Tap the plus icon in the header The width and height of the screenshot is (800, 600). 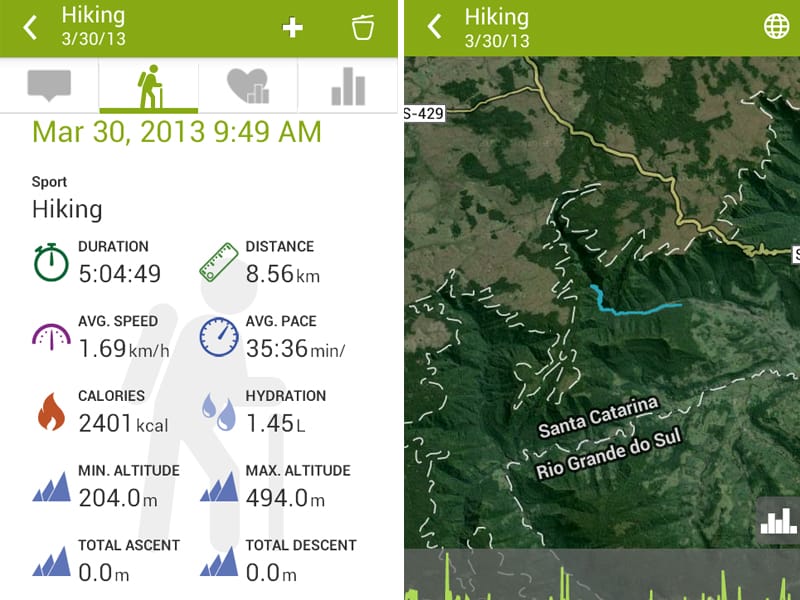click(292, 28)
